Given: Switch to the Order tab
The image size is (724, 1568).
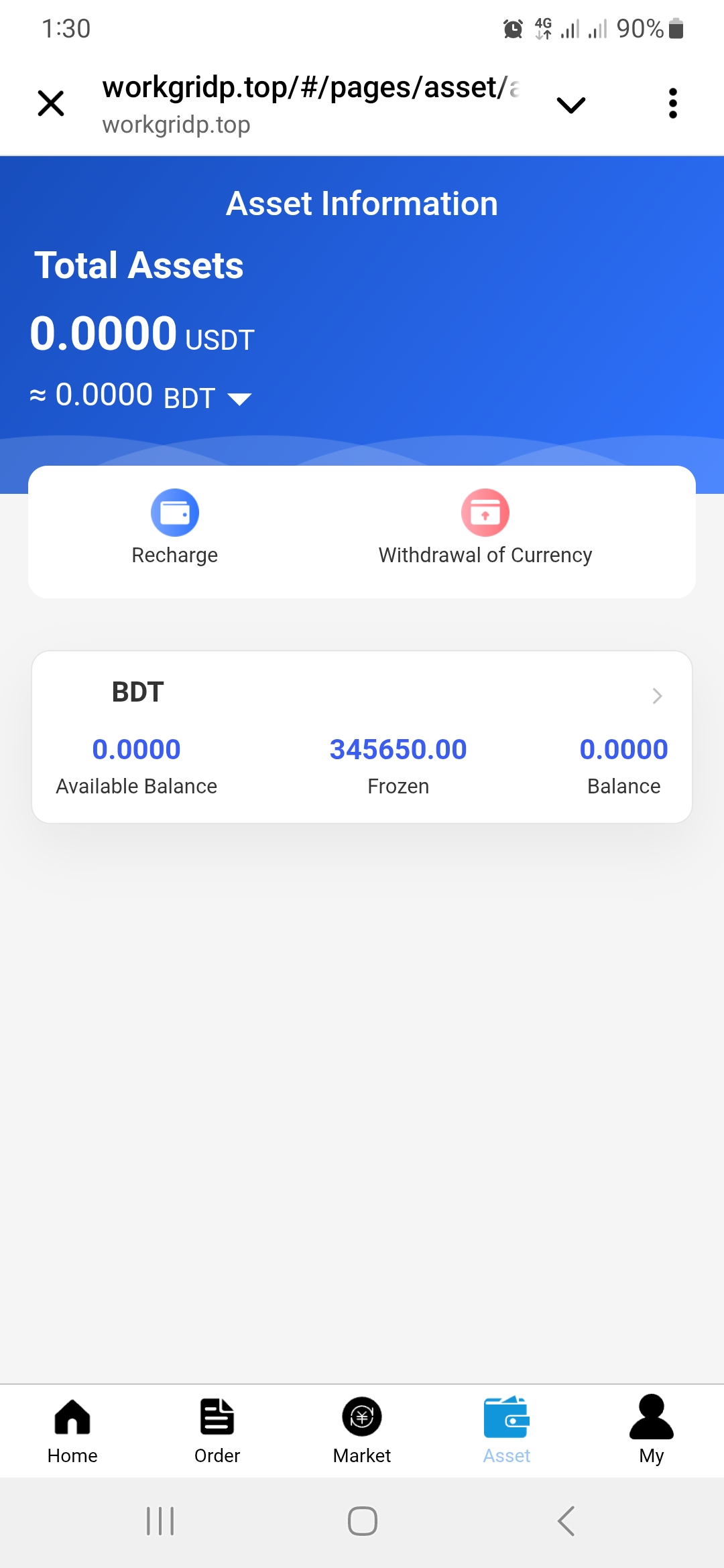Looking at the screenshot, I should pos(217,1430).
